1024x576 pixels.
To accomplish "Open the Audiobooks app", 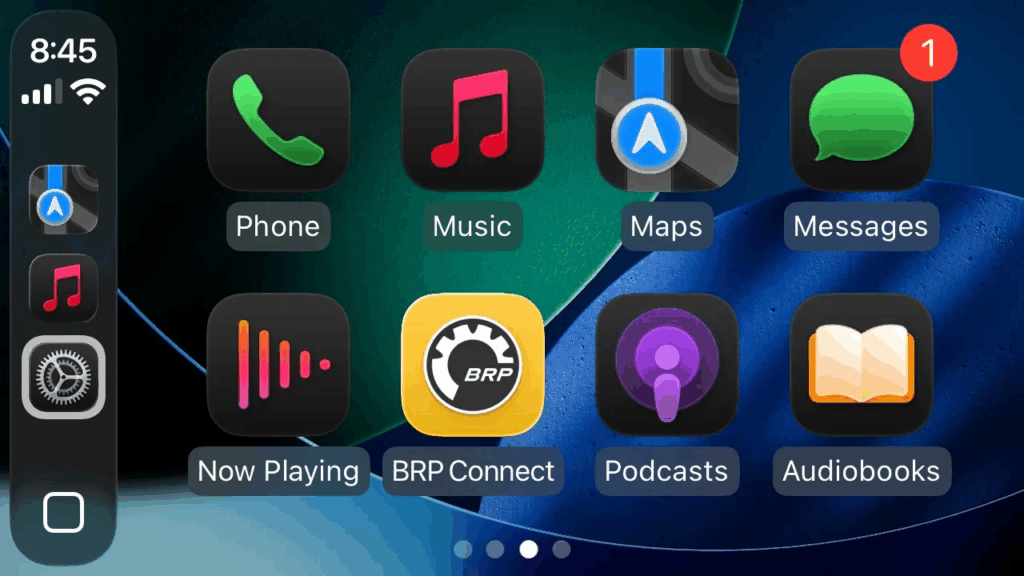I will (861, 364).
